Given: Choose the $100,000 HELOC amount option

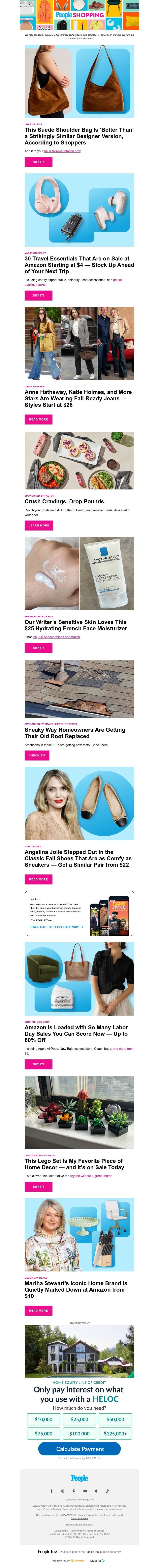Looking at the screenshot, I should (x=79, y=1433).
